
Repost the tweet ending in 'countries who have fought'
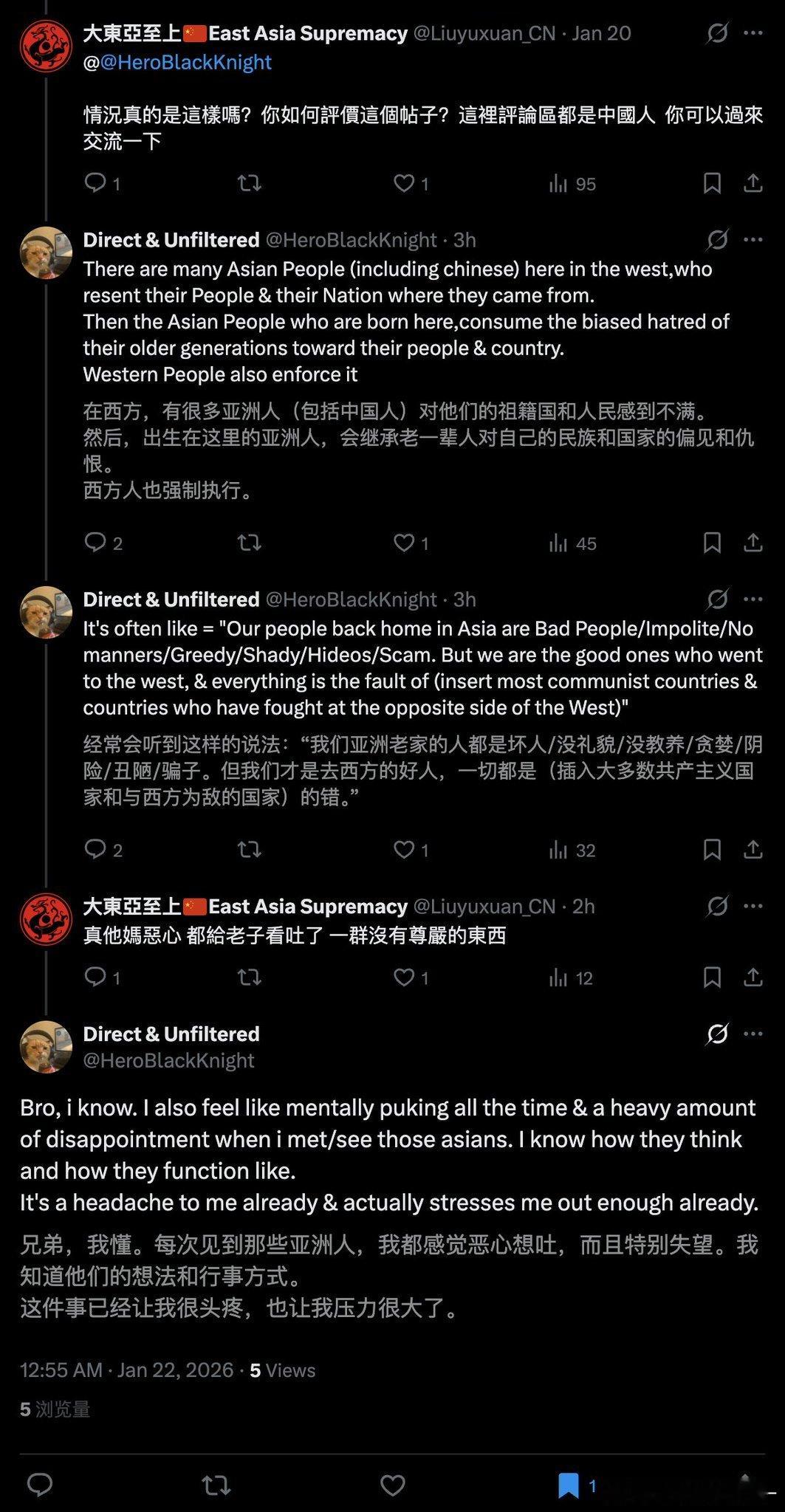tap(250, 850)
